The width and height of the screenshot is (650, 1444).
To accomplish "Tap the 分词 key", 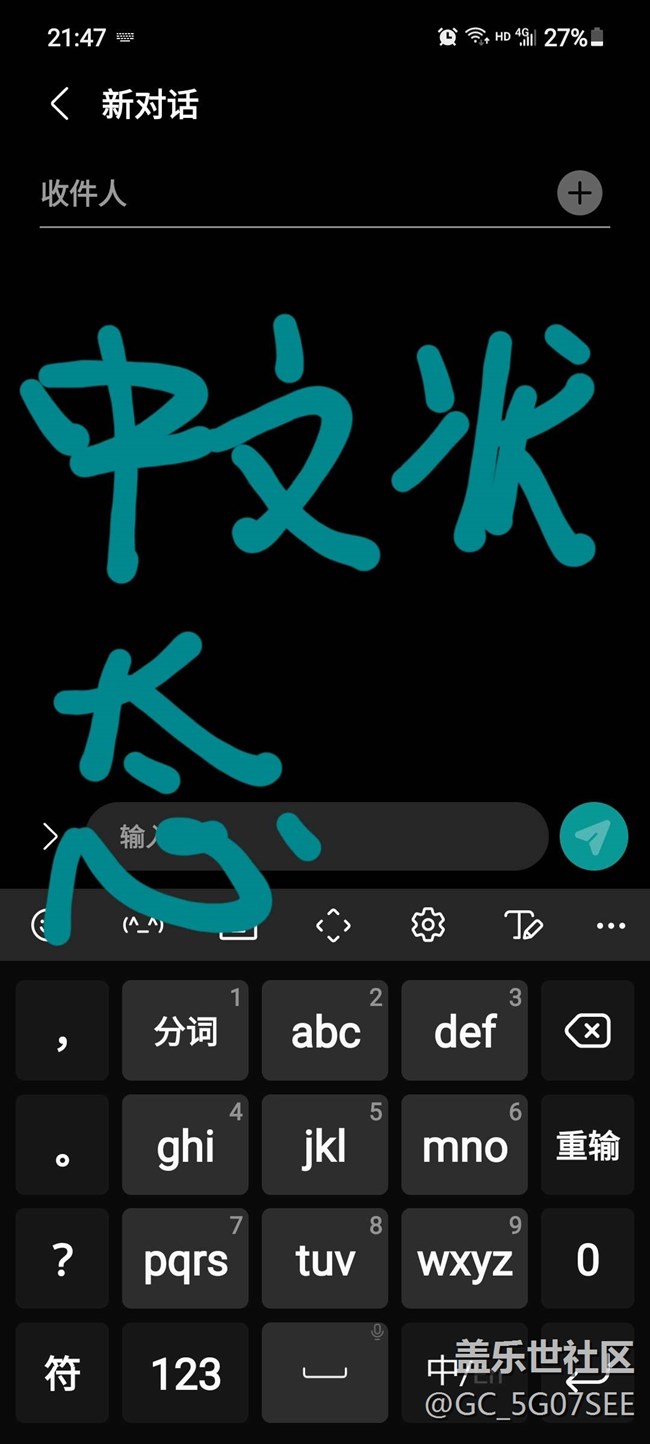I will pyautogui.click(x=185, y=1030).
